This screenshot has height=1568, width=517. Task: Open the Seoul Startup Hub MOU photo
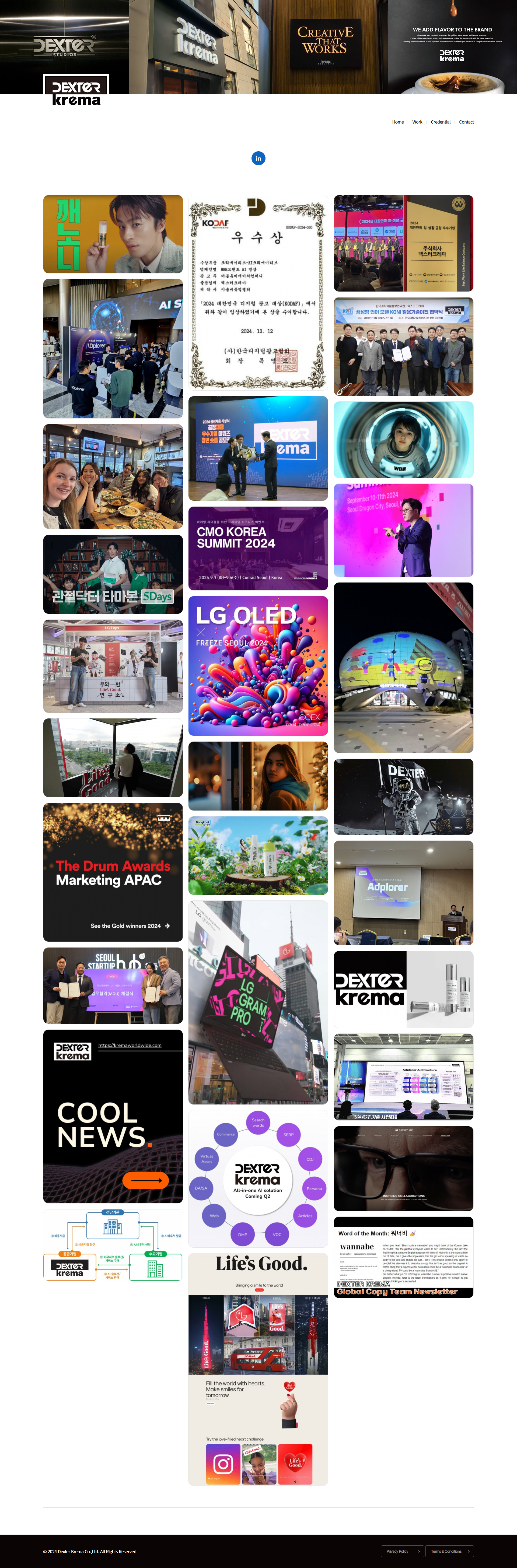click(113, 985)
